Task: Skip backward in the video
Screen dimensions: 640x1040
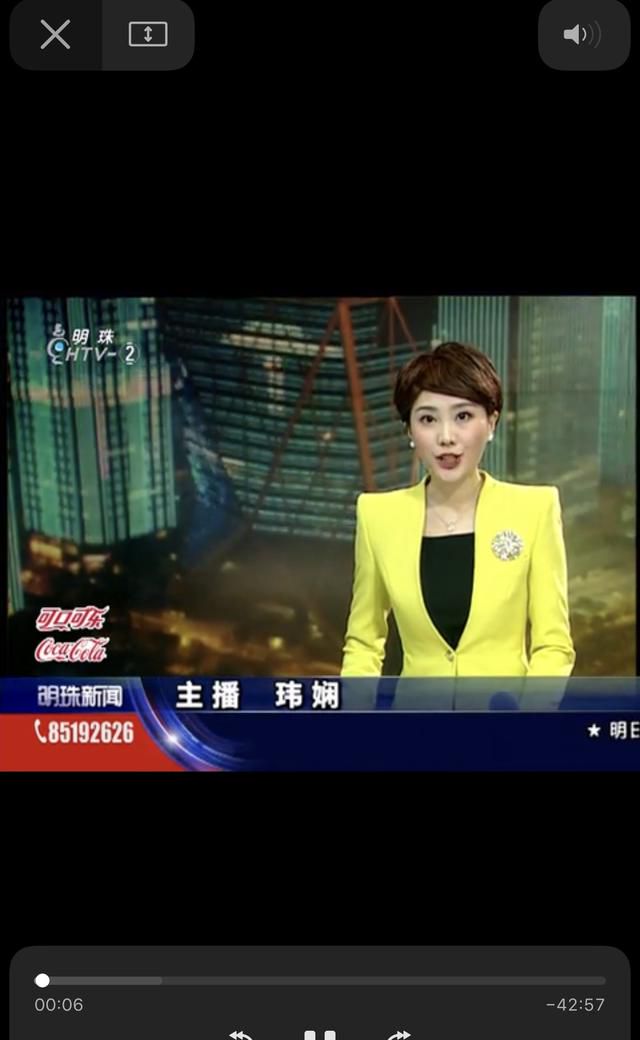Action: pos(241,1035)
